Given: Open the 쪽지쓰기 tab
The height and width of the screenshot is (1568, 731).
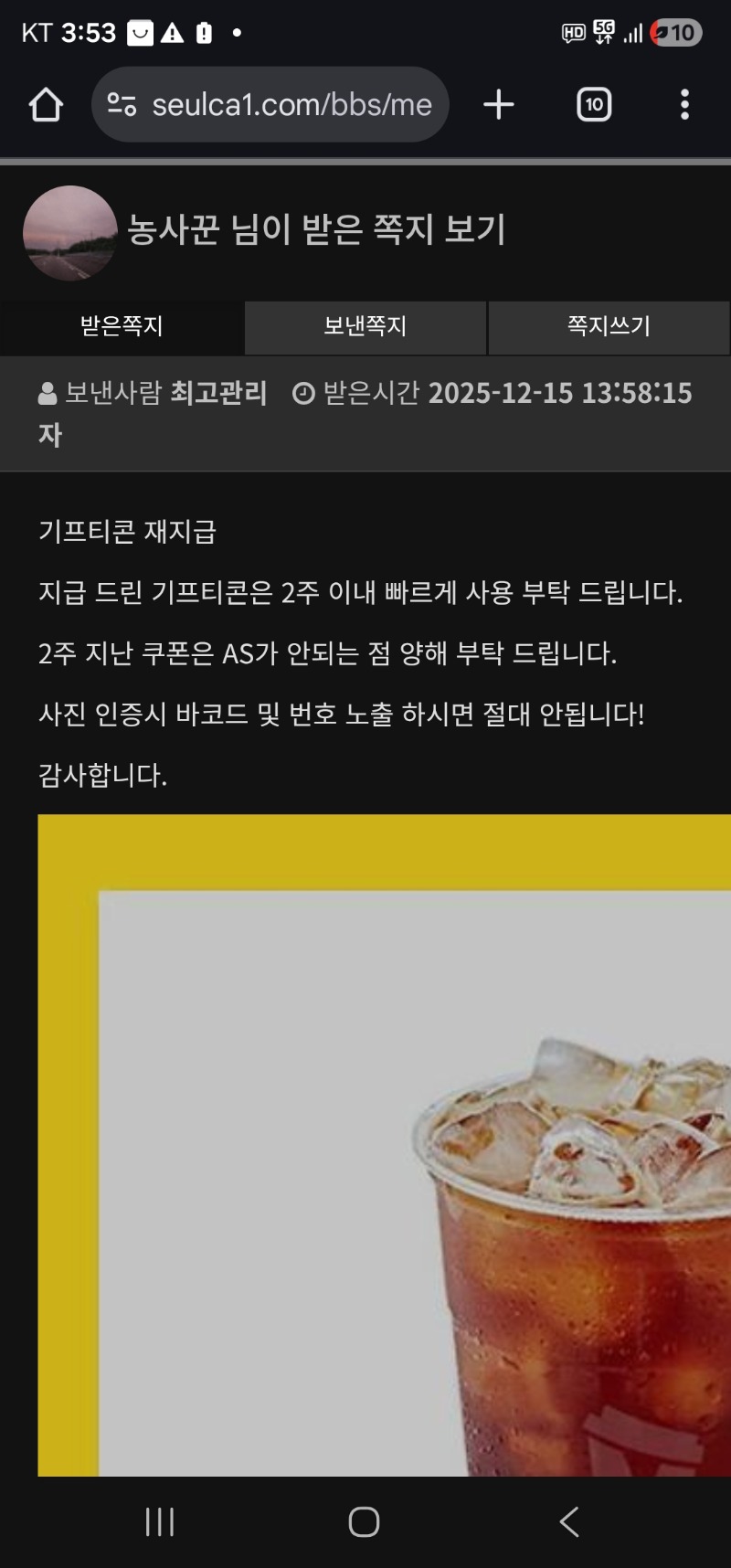Looking at the screenshot, I should point(609,327).
